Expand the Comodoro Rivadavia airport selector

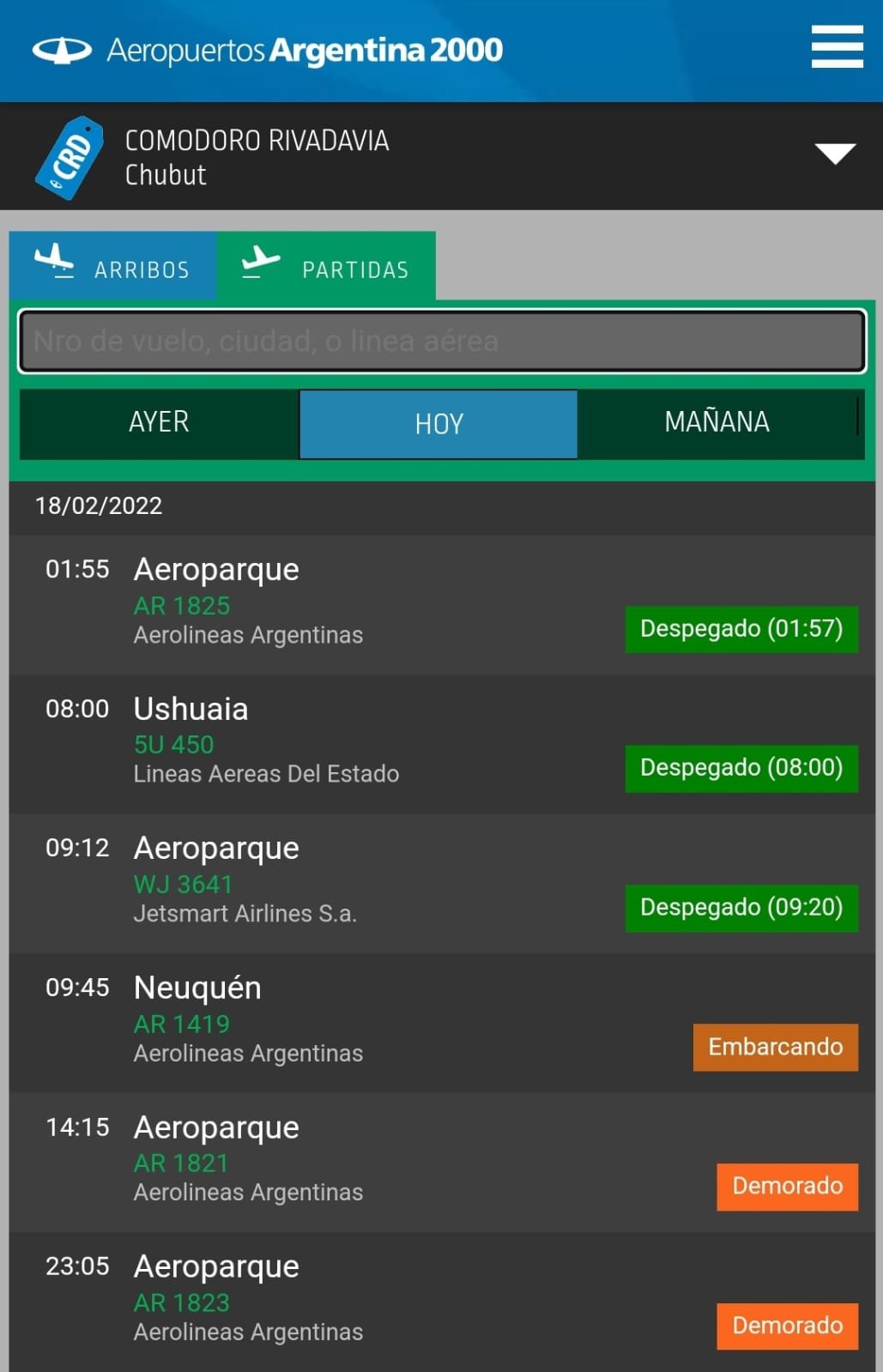click(835, 154)
